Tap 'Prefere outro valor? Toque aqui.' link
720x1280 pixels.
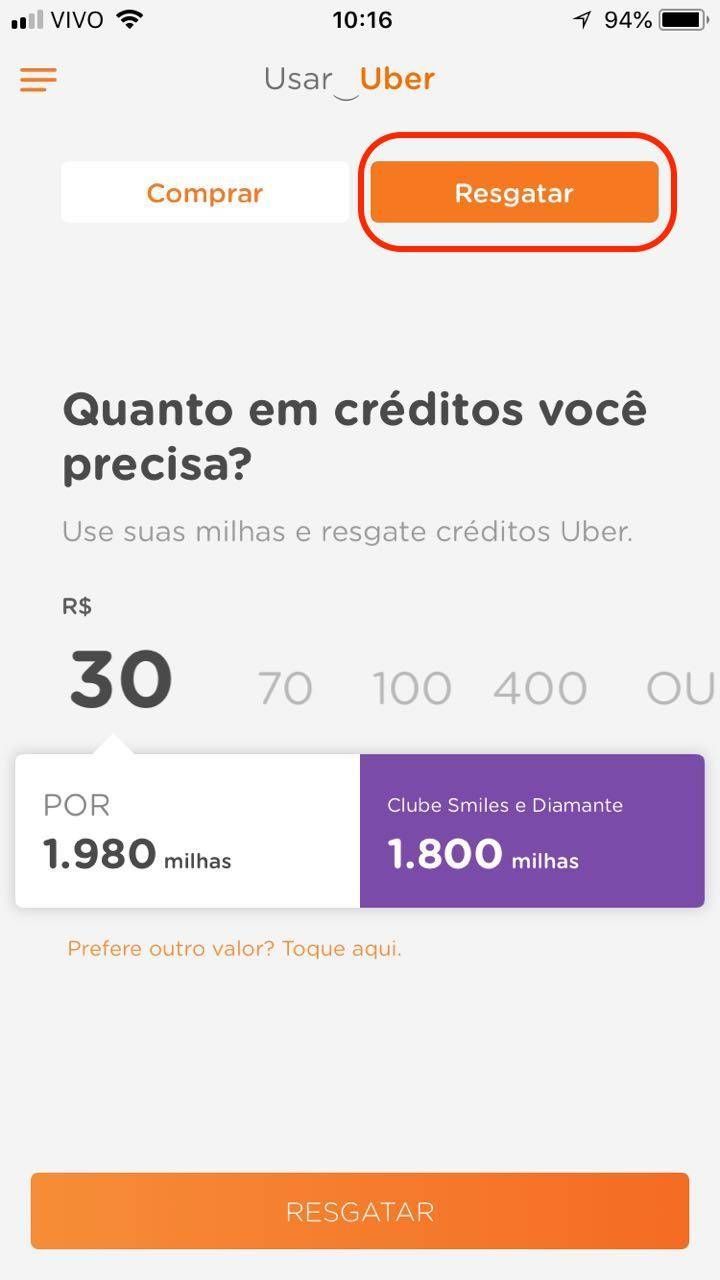click(235, 948)
